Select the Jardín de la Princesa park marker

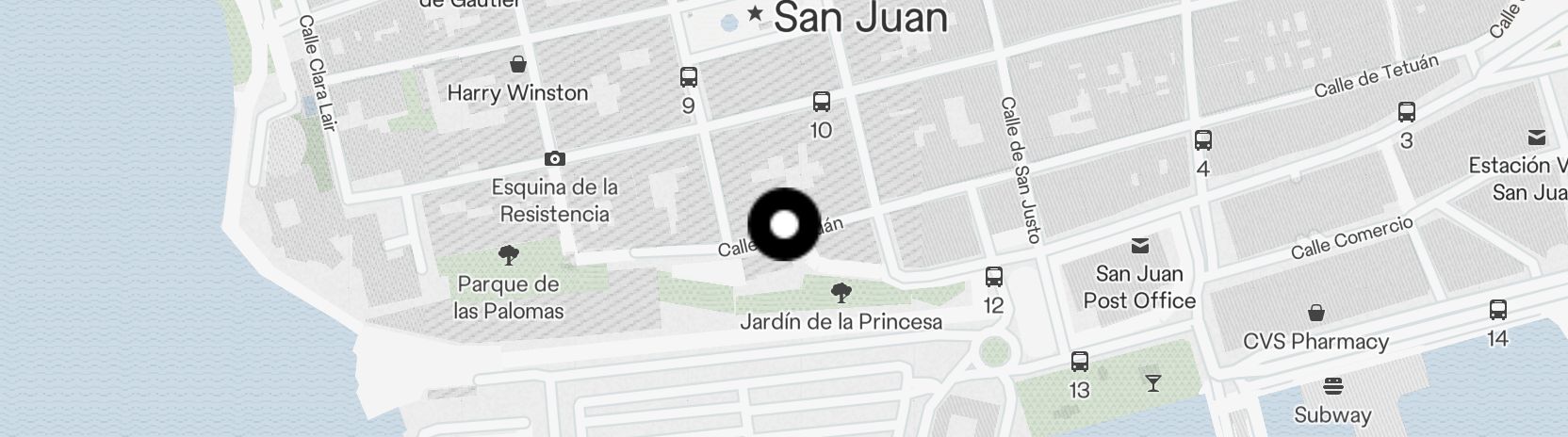tap(841, 293)
